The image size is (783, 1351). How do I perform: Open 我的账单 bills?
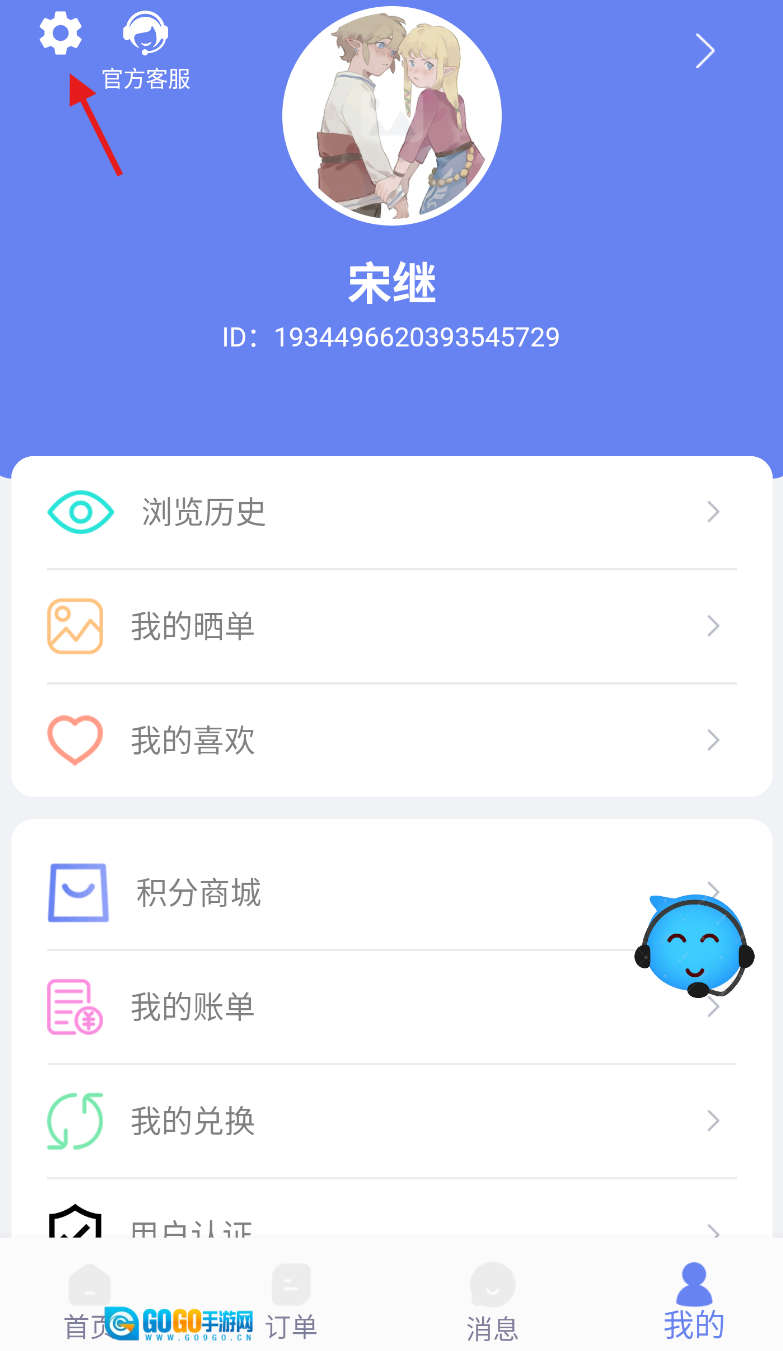[340, 1007]
